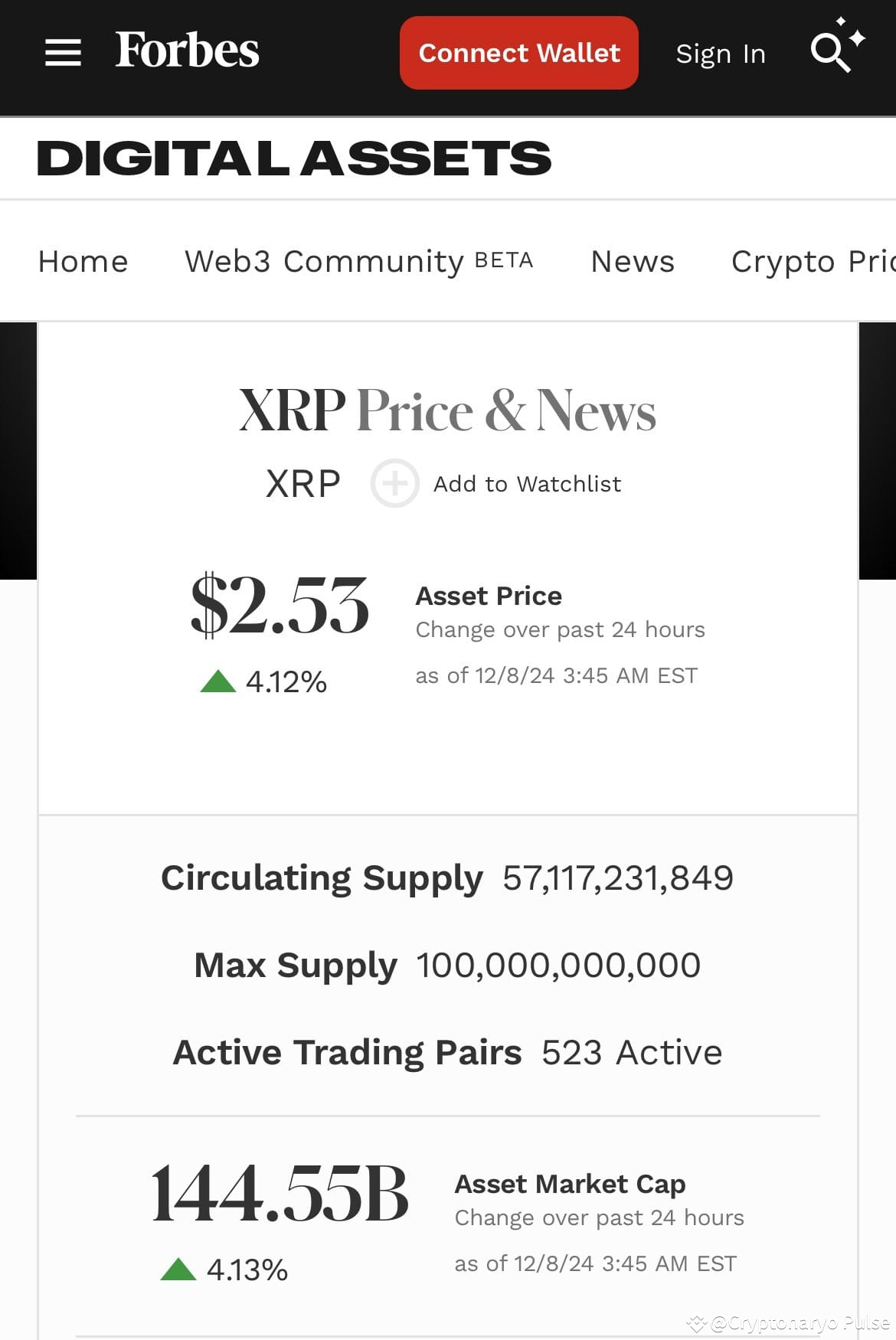Screen dimensions: 896x1340
Task: Click the Forbes logo
Action: (186, 51)
